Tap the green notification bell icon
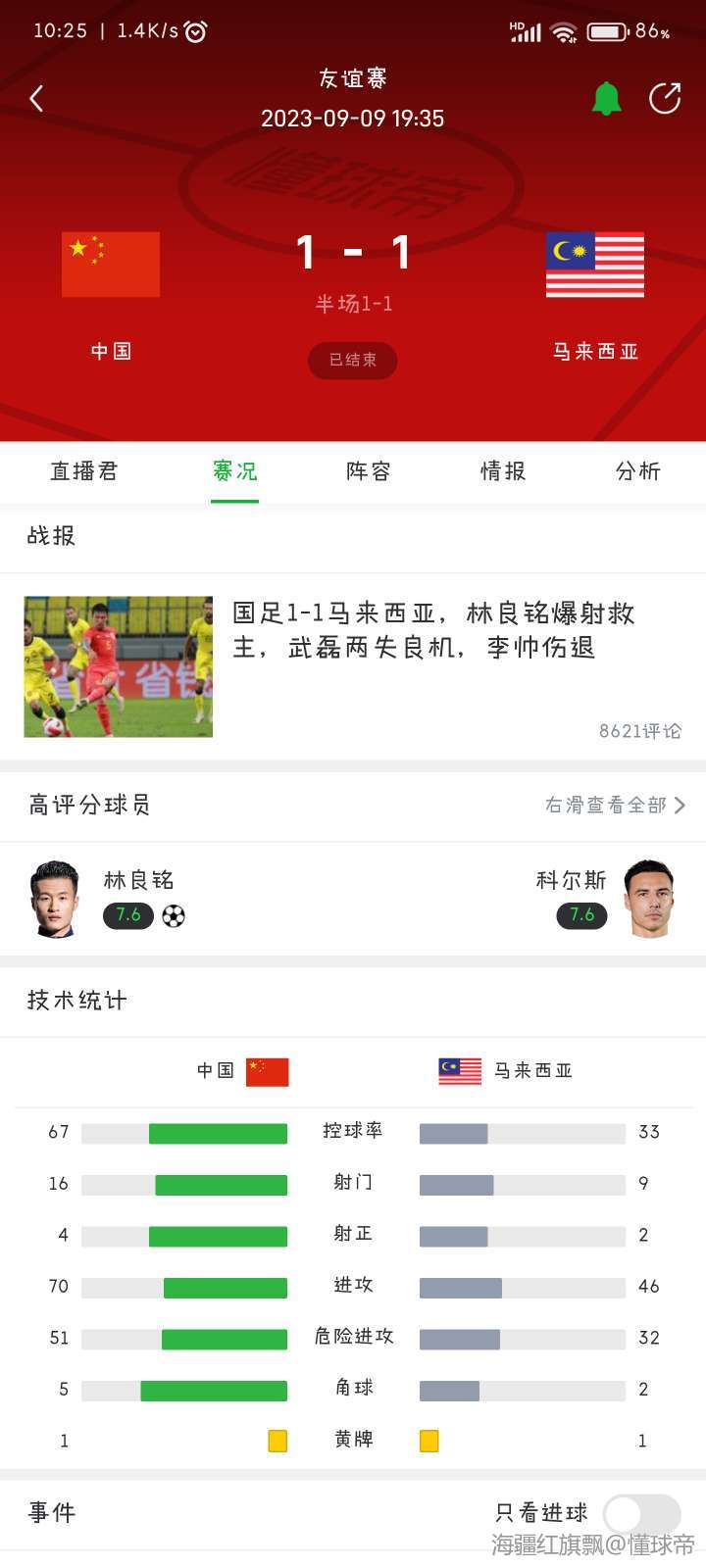This screenshot has width=706, height=1568. 606,98
